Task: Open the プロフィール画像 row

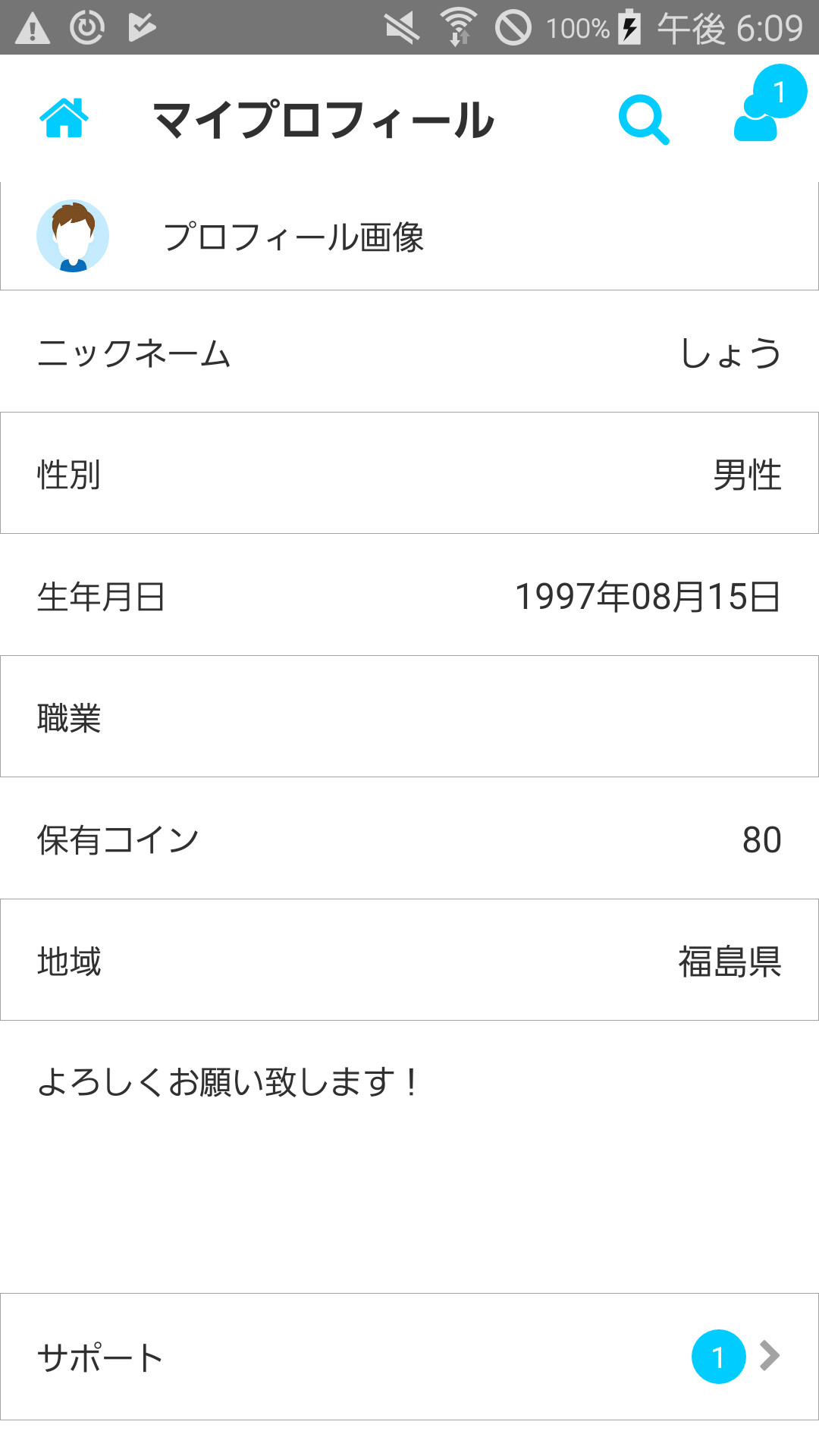Action: click(409, 236)
